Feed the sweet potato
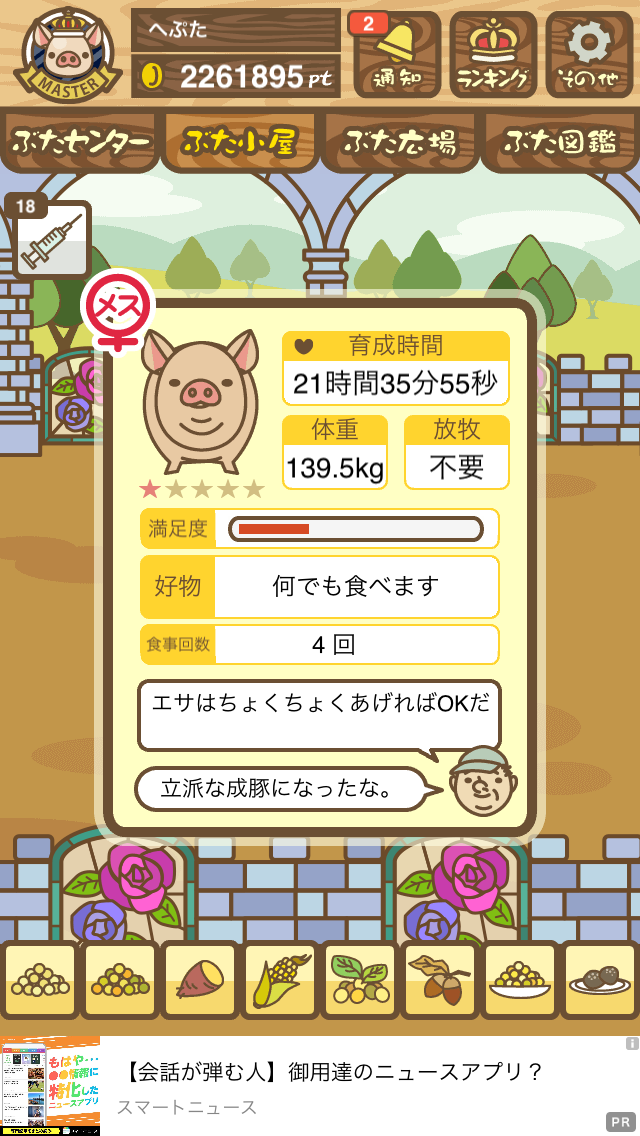Screen dimensions: 640x1136 click(200, 980)
